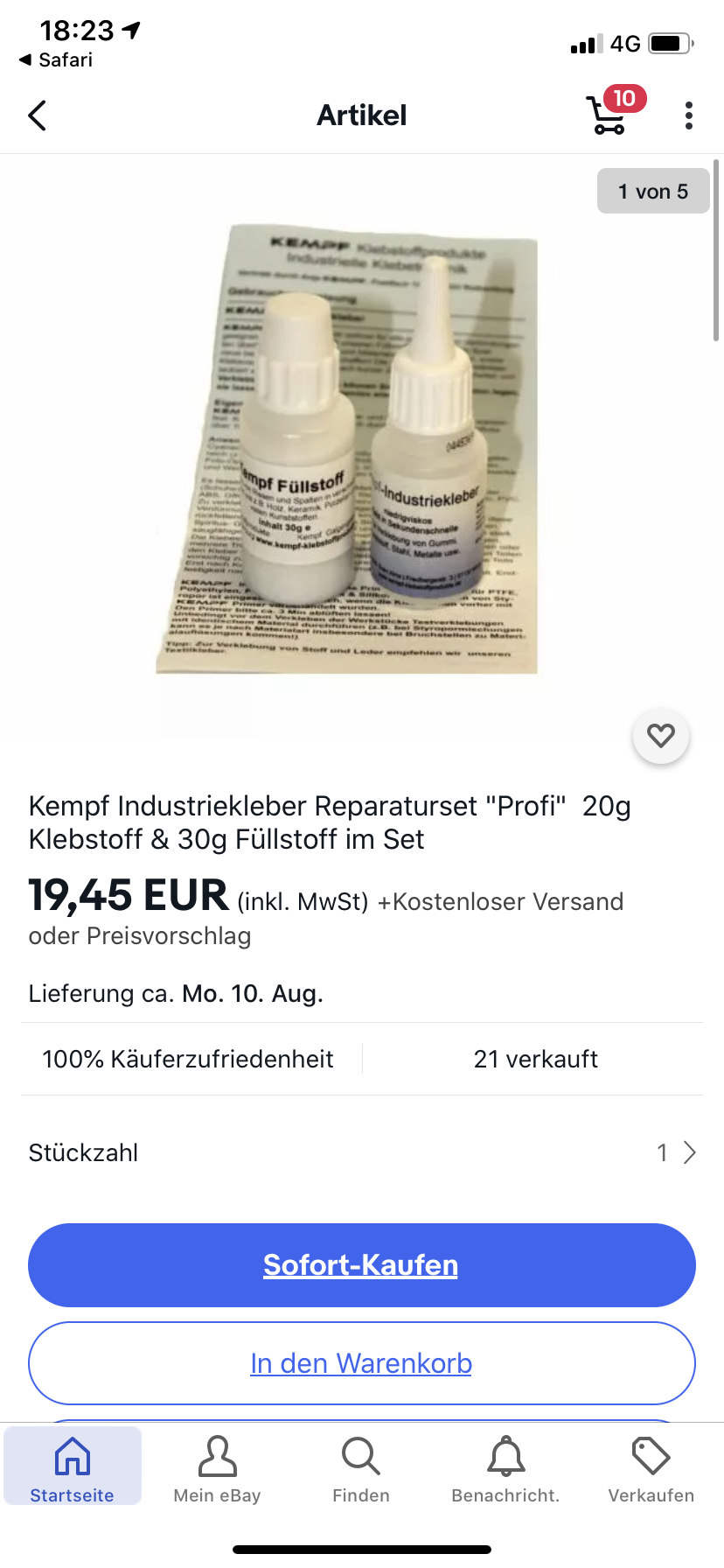Viewport: 724px width, 1568px height.
Task: Open the three-dot overflow menu
Action: point(689,115)
